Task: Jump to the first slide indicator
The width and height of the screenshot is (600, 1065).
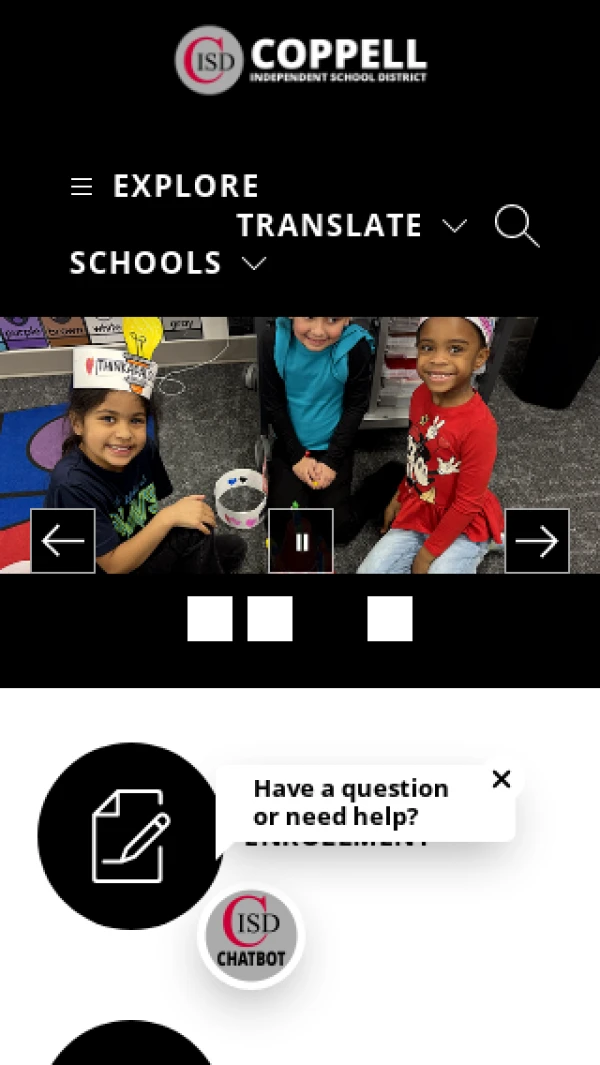Action: pyautogui.click(x=210, y=618)
